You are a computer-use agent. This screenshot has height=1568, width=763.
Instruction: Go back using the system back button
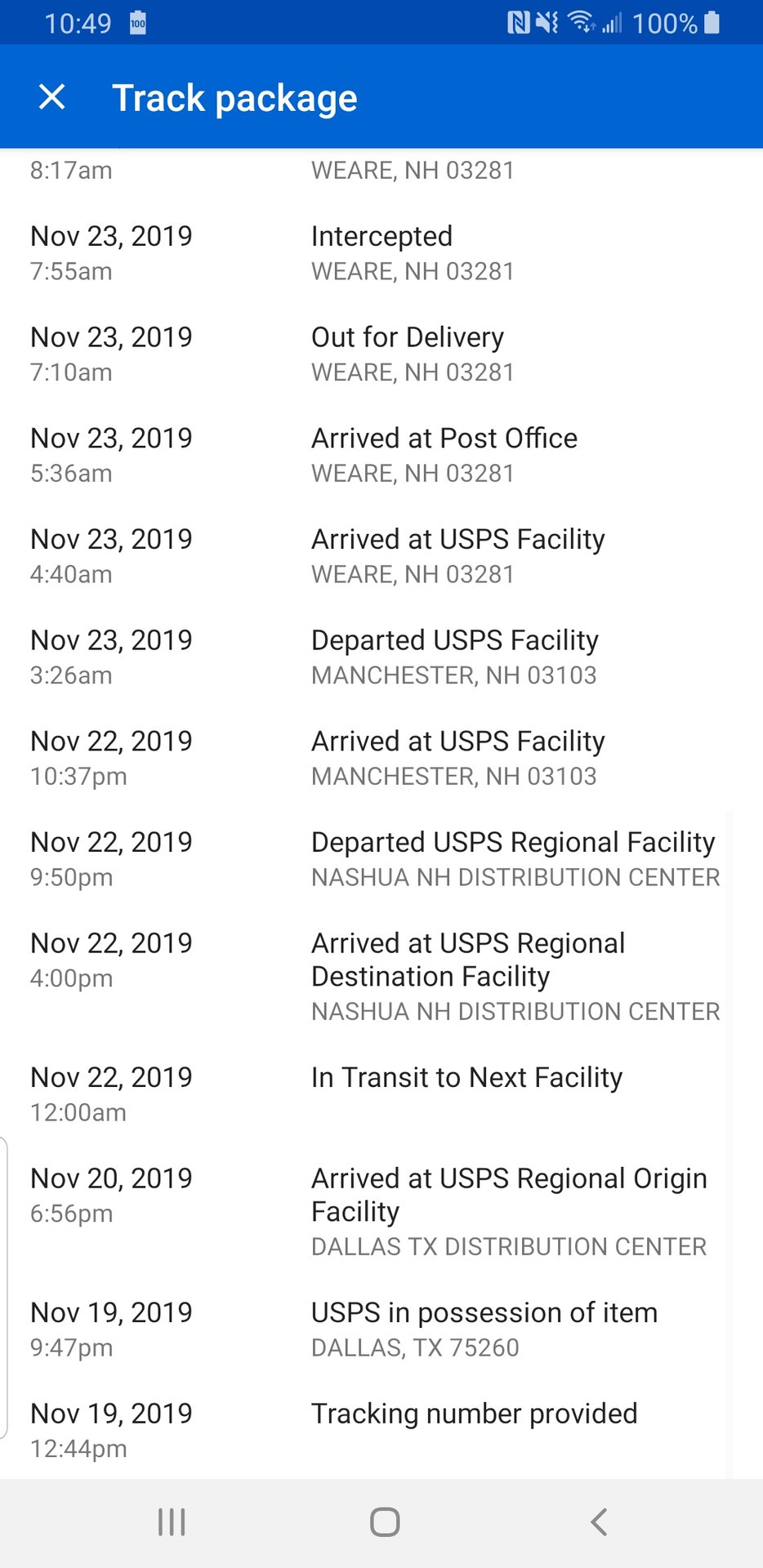pos(599,1521)
